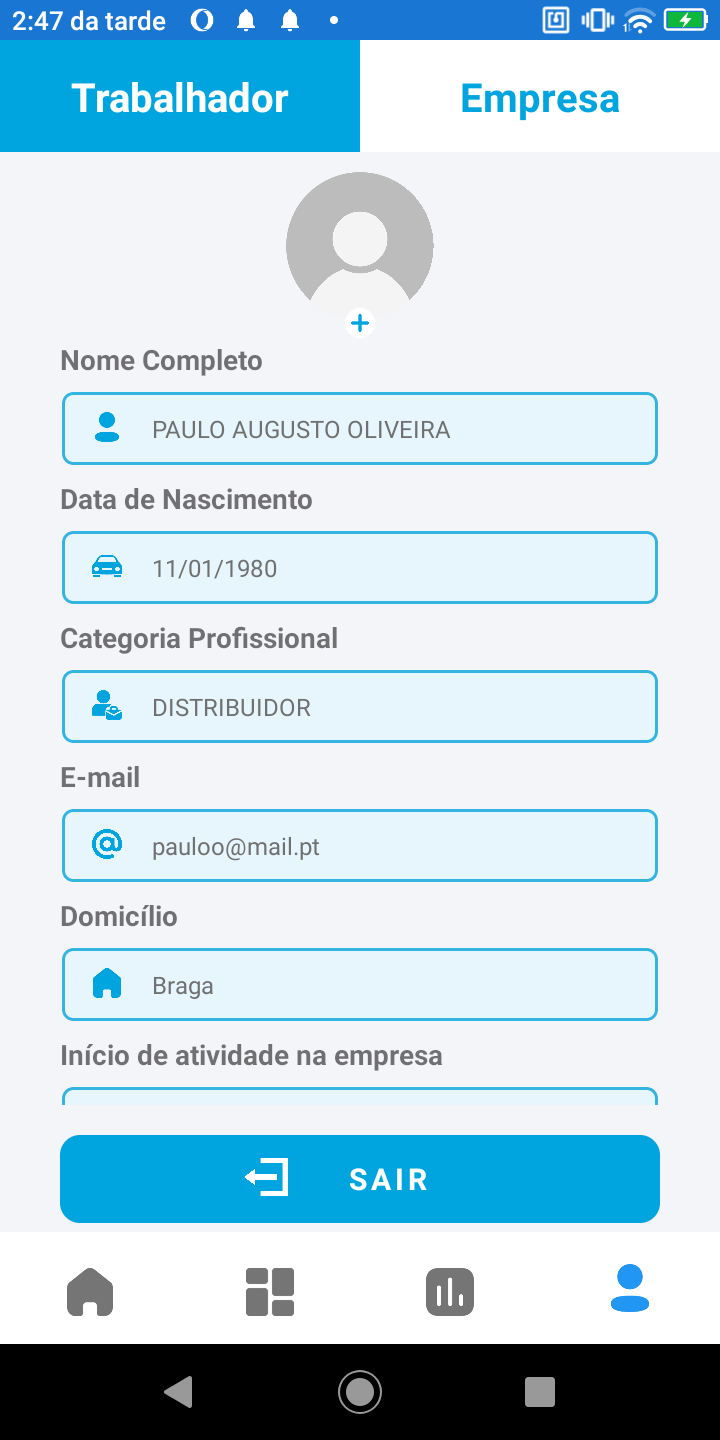Open the statistics chart tab
The image size is (720, 1440).
coord(450,1292)
